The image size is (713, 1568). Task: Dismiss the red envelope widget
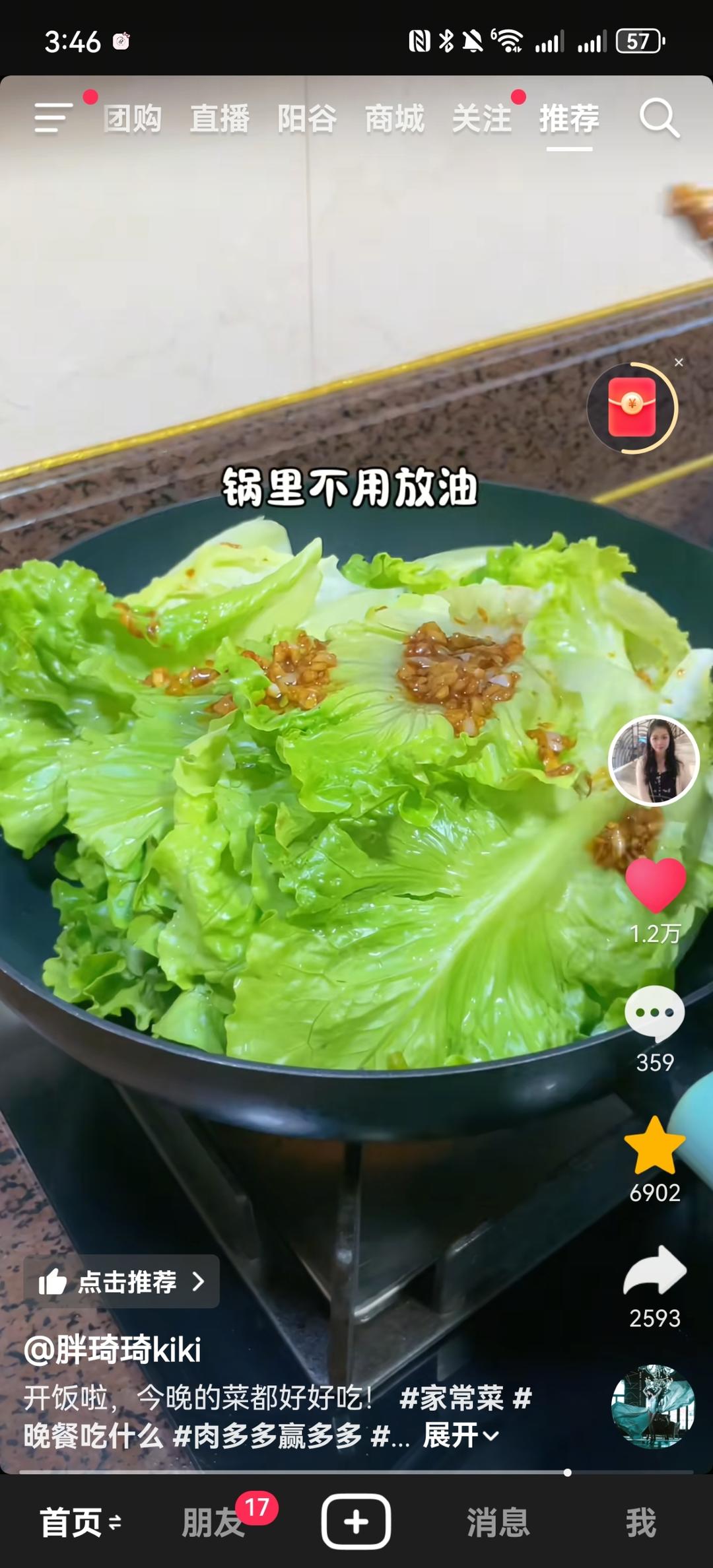coord(679,362)
